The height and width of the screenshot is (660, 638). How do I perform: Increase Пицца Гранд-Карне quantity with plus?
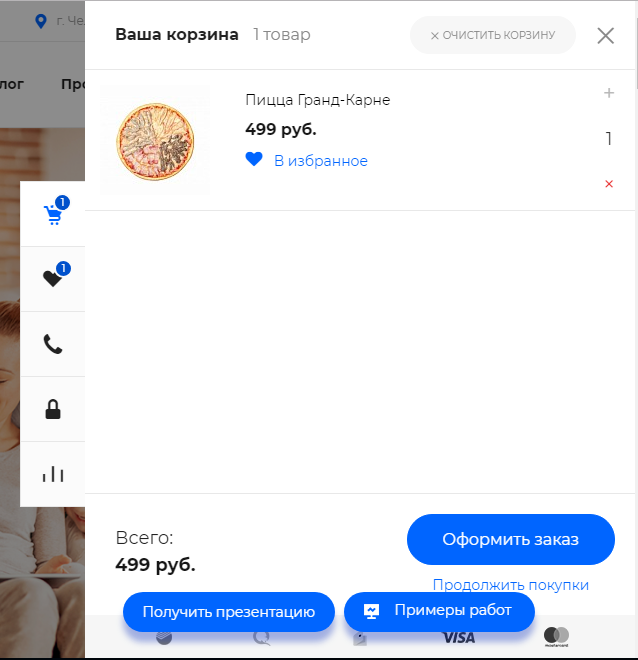(x=609, y=93)
